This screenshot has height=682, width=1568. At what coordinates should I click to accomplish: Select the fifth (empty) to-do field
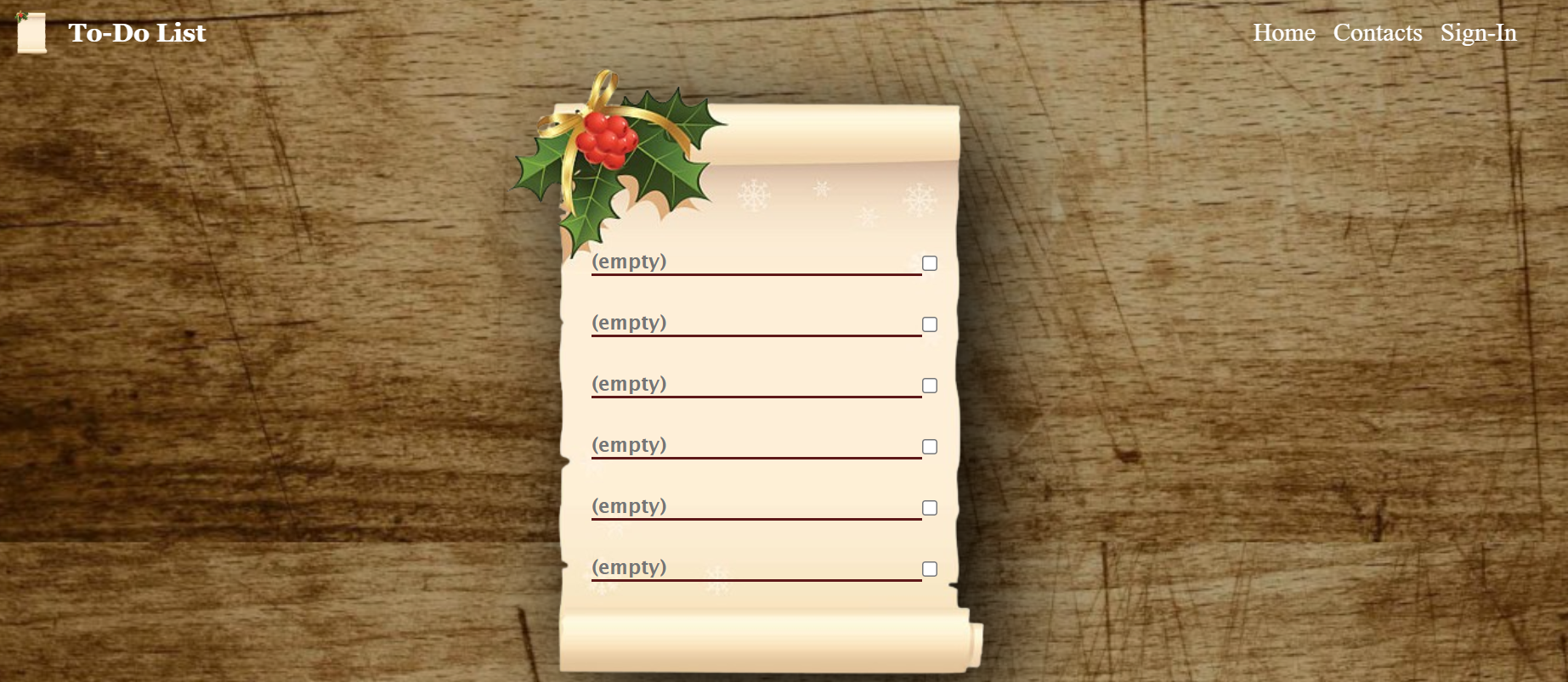tap(756, 506)
